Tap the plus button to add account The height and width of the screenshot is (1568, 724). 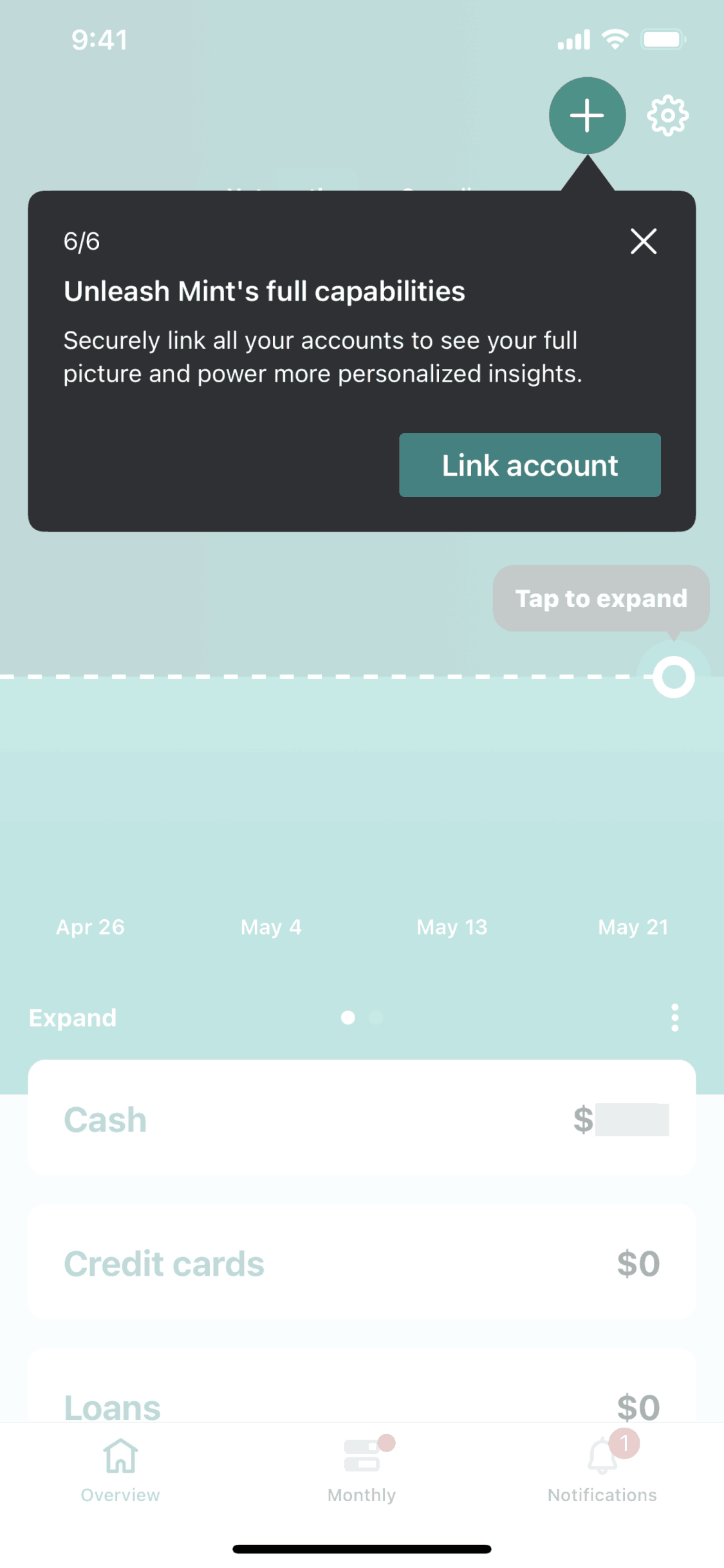(586, 116)
